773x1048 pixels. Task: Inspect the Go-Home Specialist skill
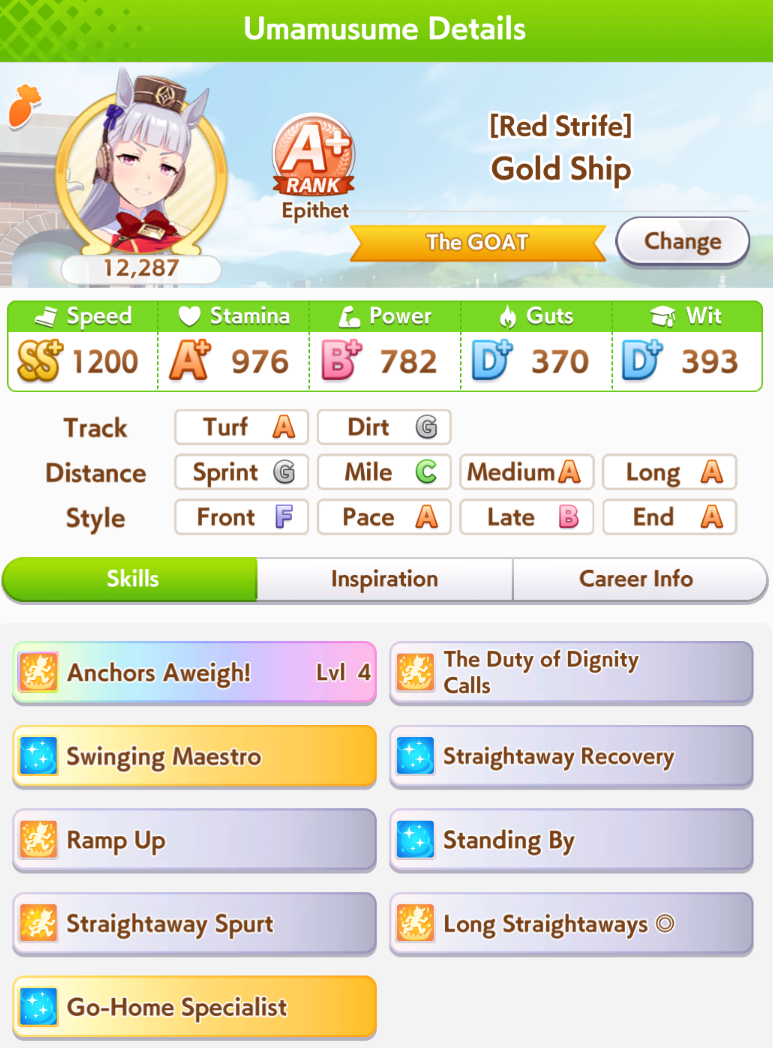pyautogui.click(x=195, y=1007)
